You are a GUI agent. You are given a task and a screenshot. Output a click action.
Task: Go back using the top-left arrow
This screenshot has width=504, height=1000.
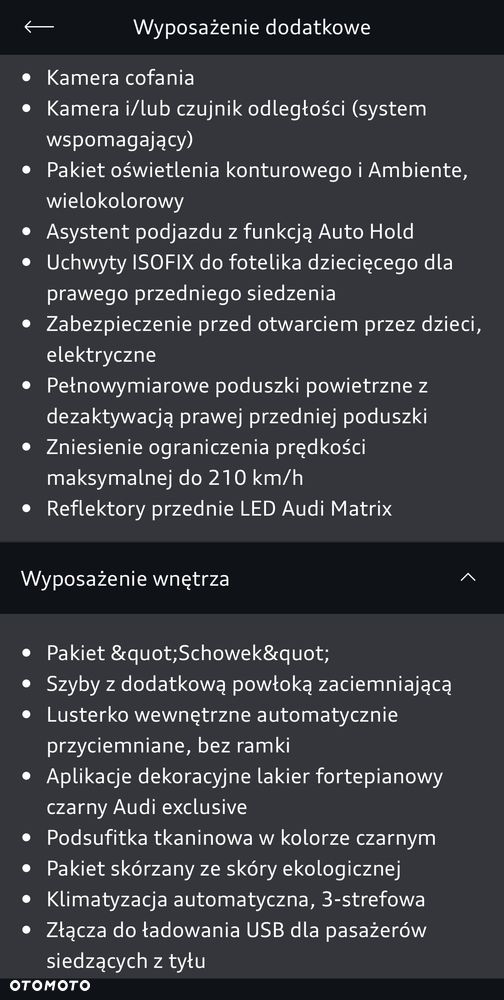tap(39, 27)
